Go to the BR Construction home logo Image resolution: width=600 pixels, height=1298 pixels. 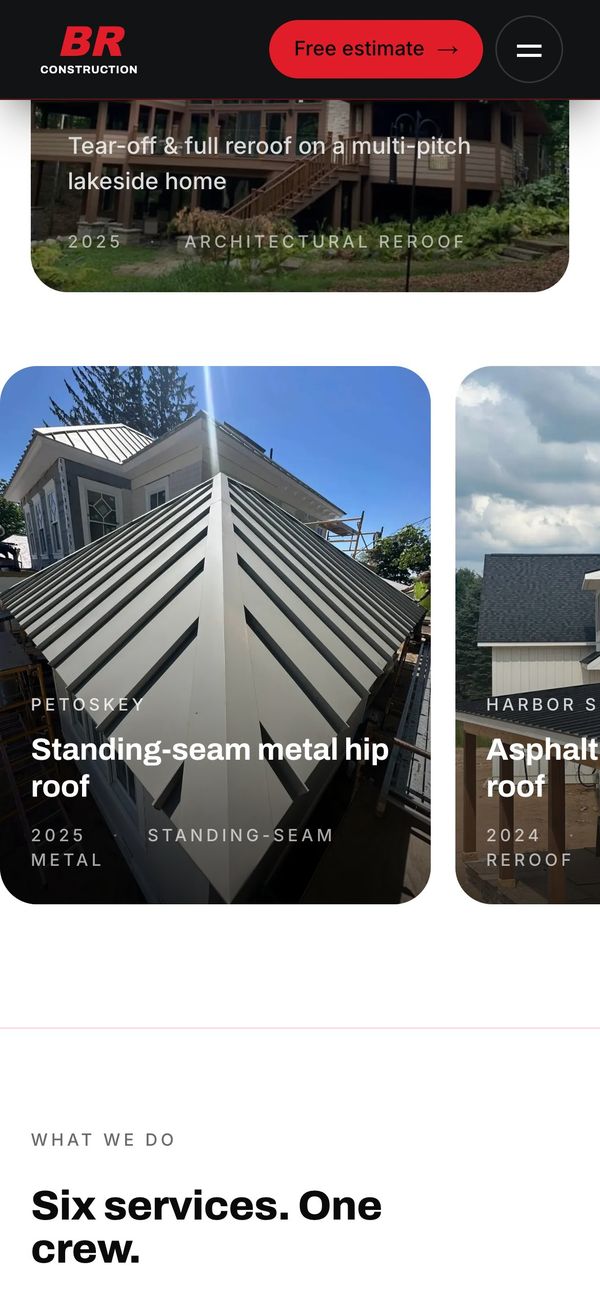coord(89,49)
